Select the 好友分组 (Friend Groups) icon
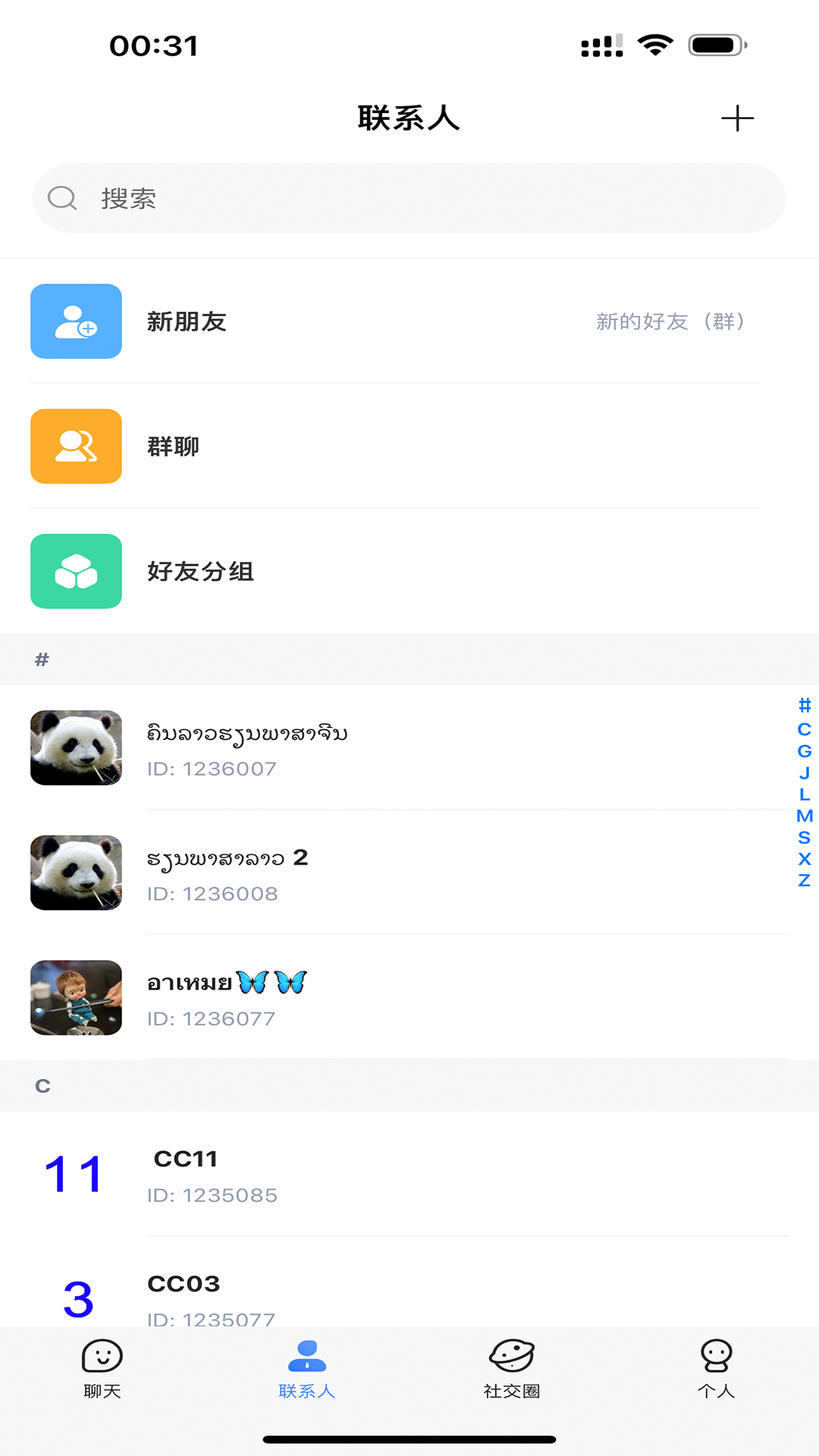This screenshot has width=819, height=1456. [x=76, y=572]
